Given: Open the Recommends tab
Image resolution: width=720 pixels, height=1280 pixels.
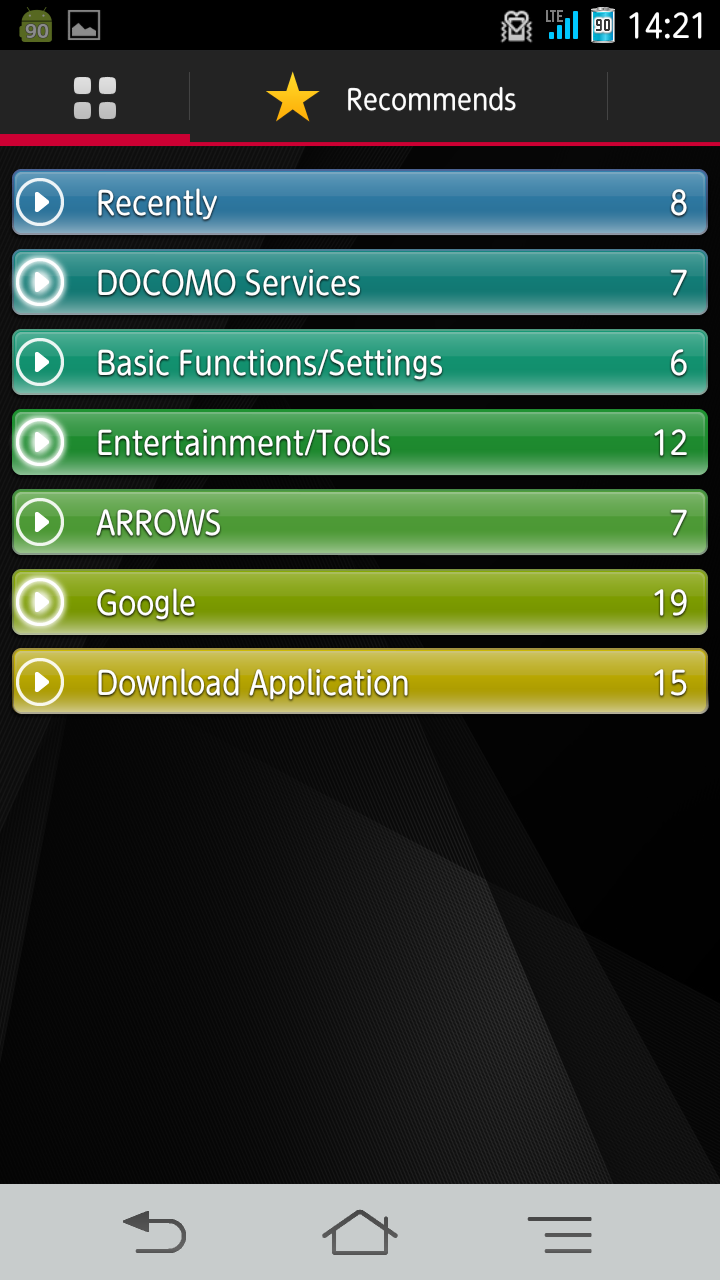Looking at the screenshot, I should [398, 99].
